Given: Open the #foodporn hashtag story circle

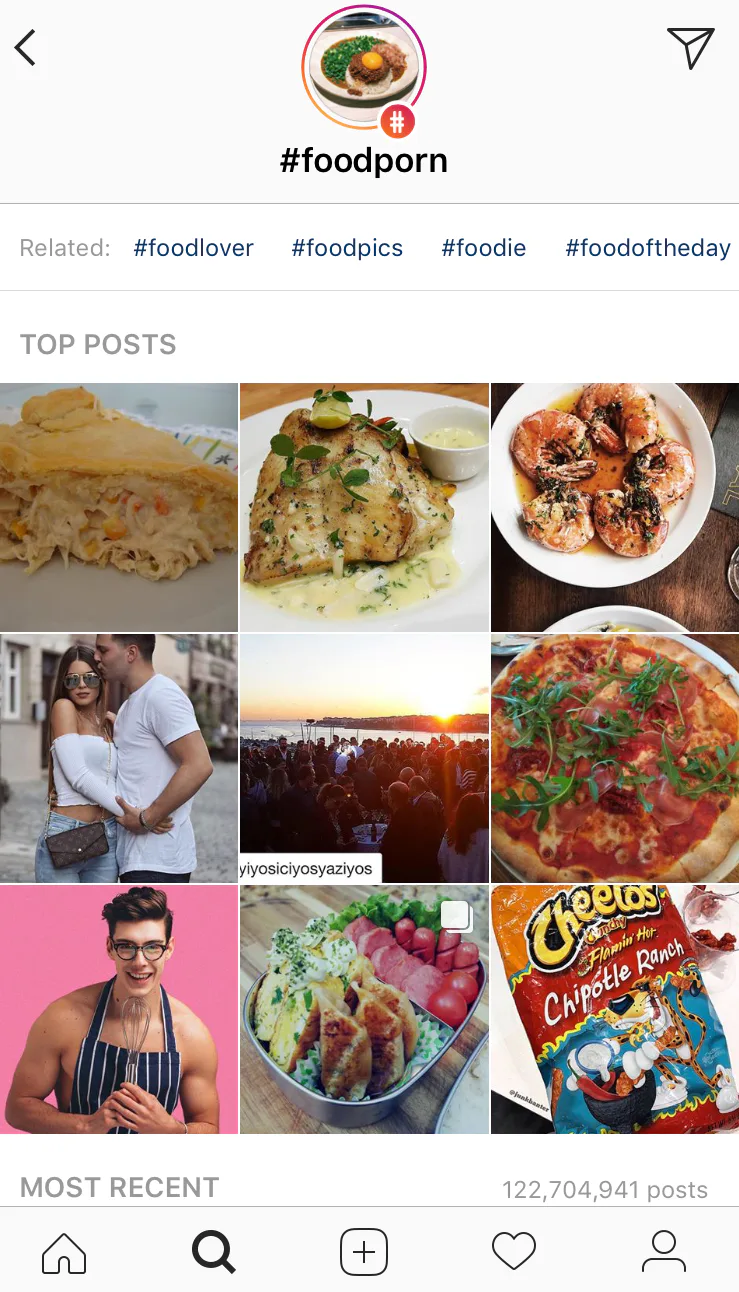Looking at the screenshot, I should 364,68.
